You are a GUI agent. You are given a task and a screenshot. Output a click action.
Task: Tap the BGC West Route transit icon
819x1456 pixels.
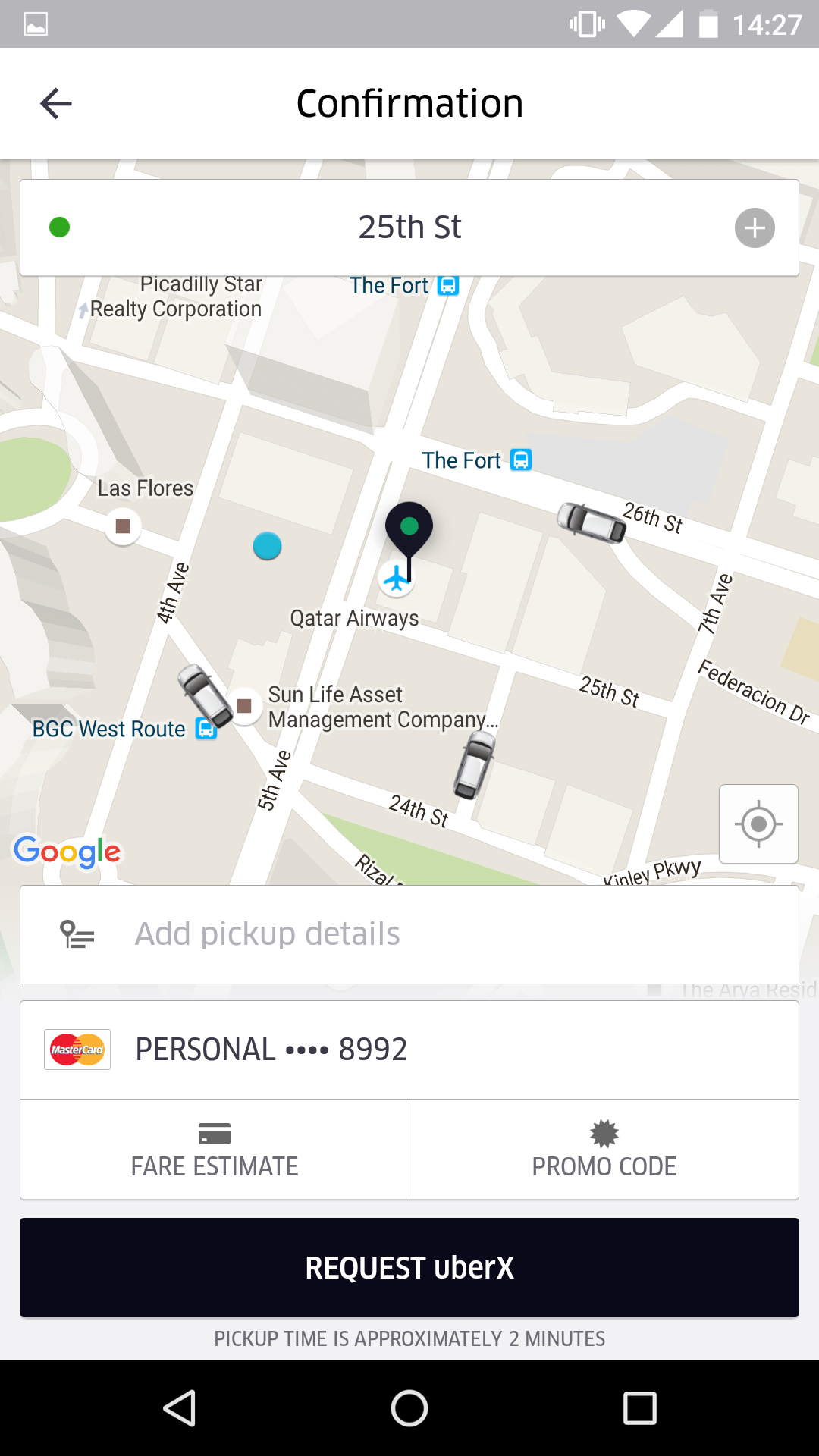[205, 728]
